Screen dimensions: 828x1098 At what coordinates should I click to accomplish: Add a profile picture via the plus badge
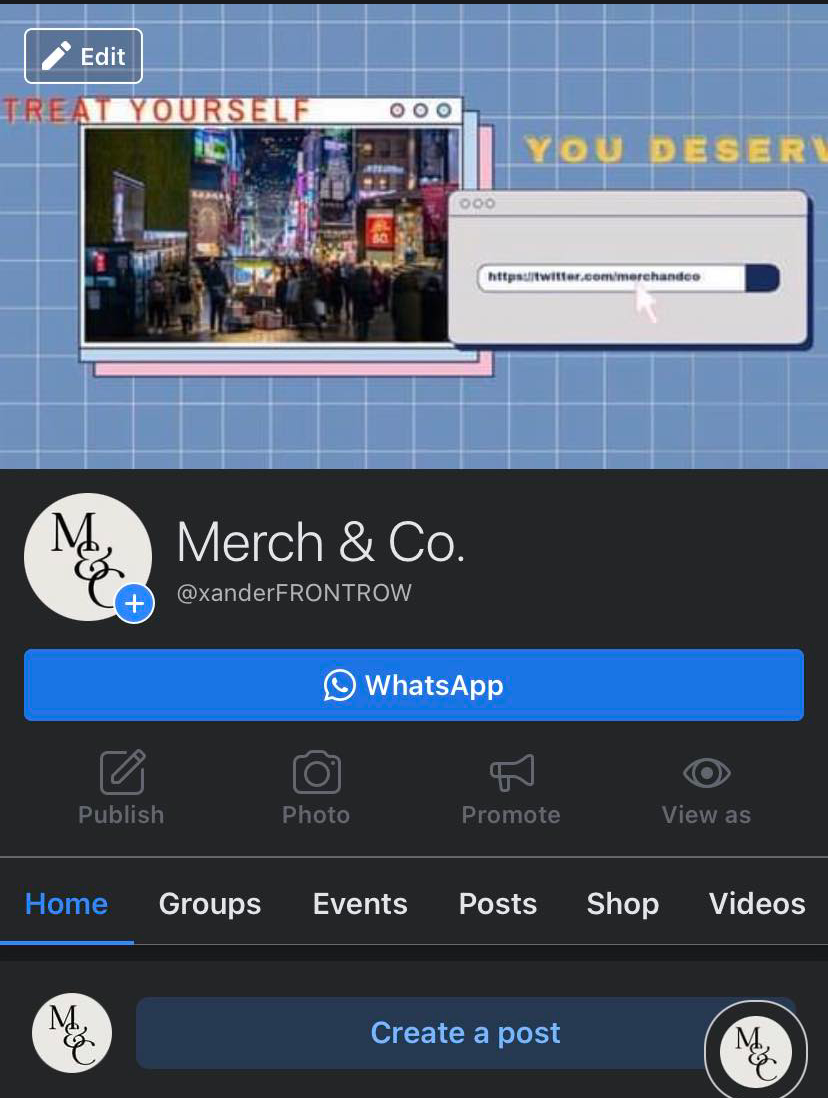(x=134, y=604)
